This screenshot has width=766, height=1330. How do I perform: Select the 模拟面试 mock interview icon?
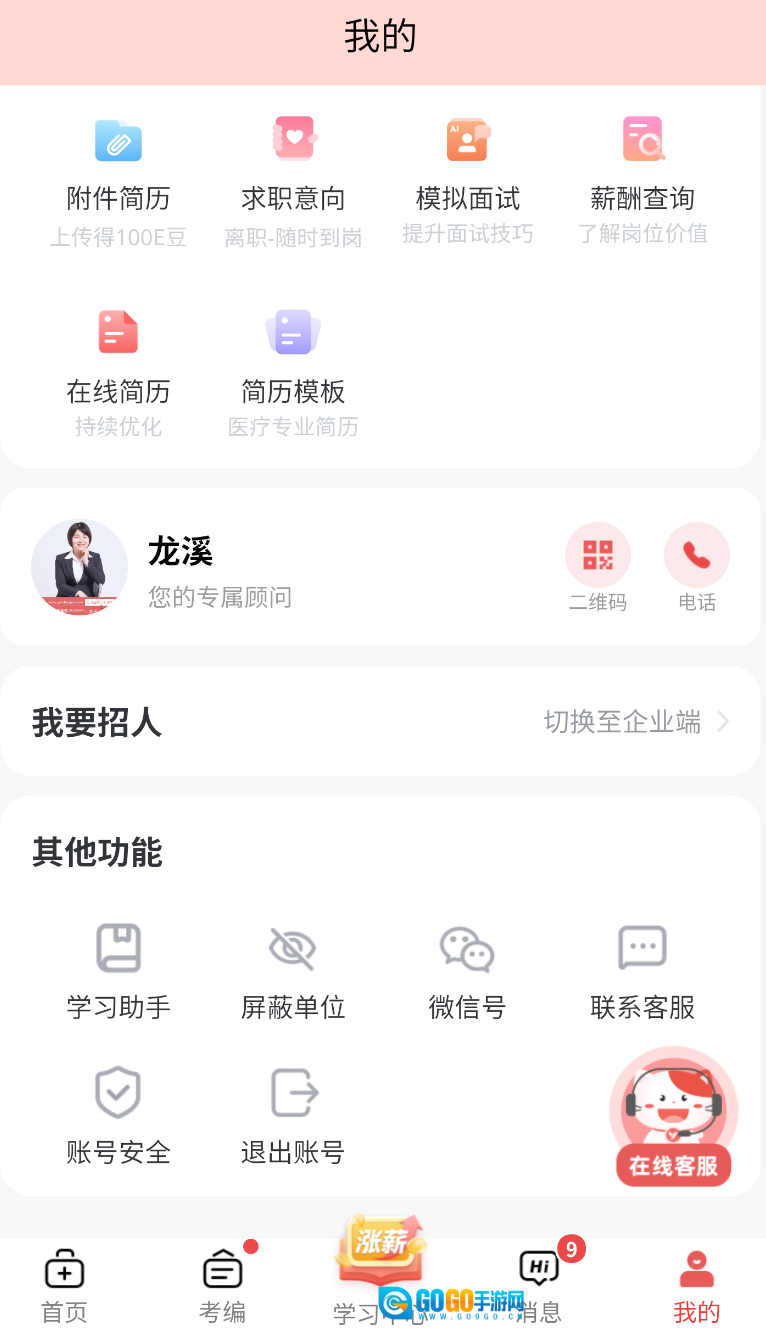[x=467, y=140]
